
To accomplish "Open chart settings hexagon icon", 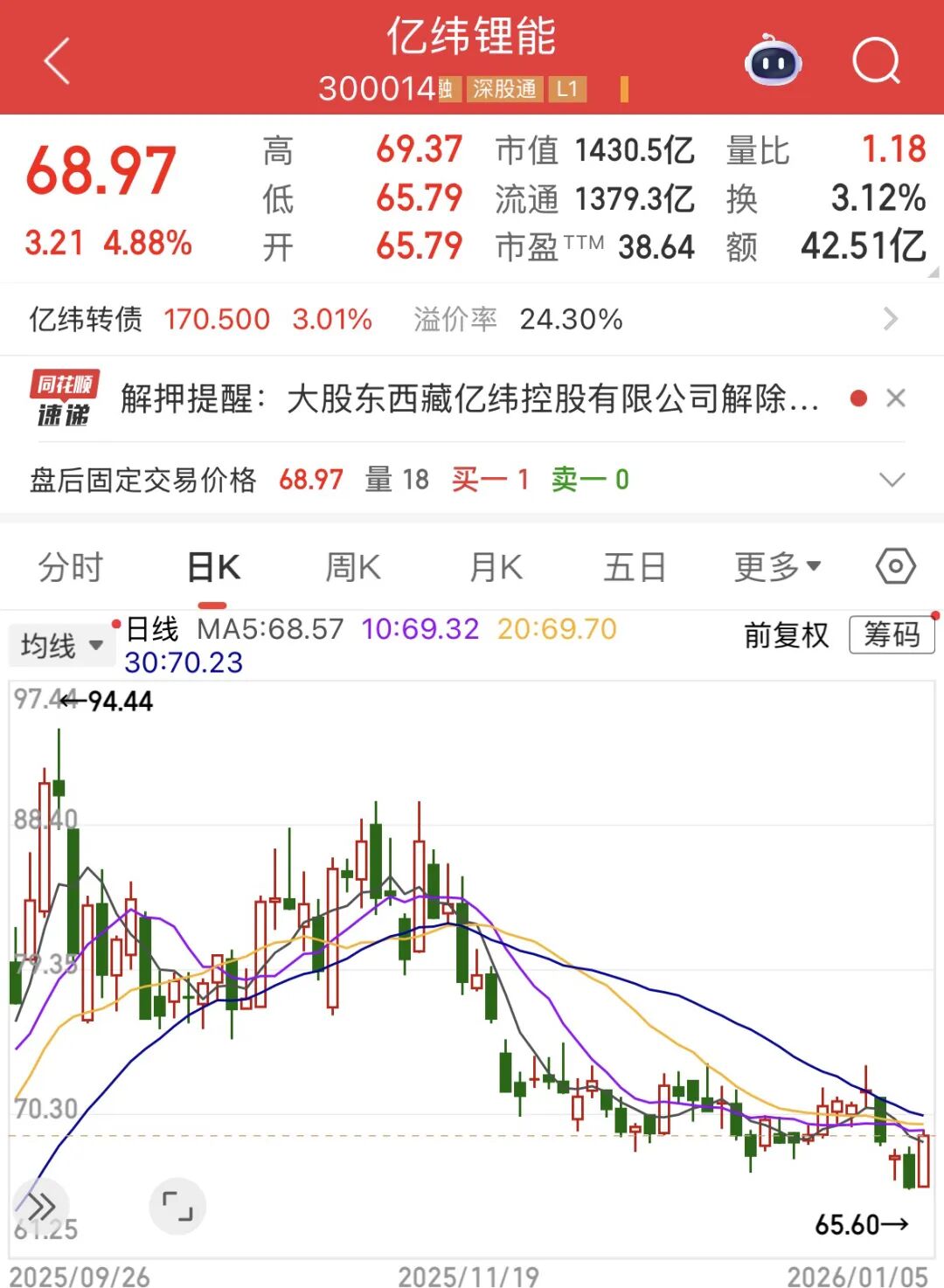I will coord(895,567).
